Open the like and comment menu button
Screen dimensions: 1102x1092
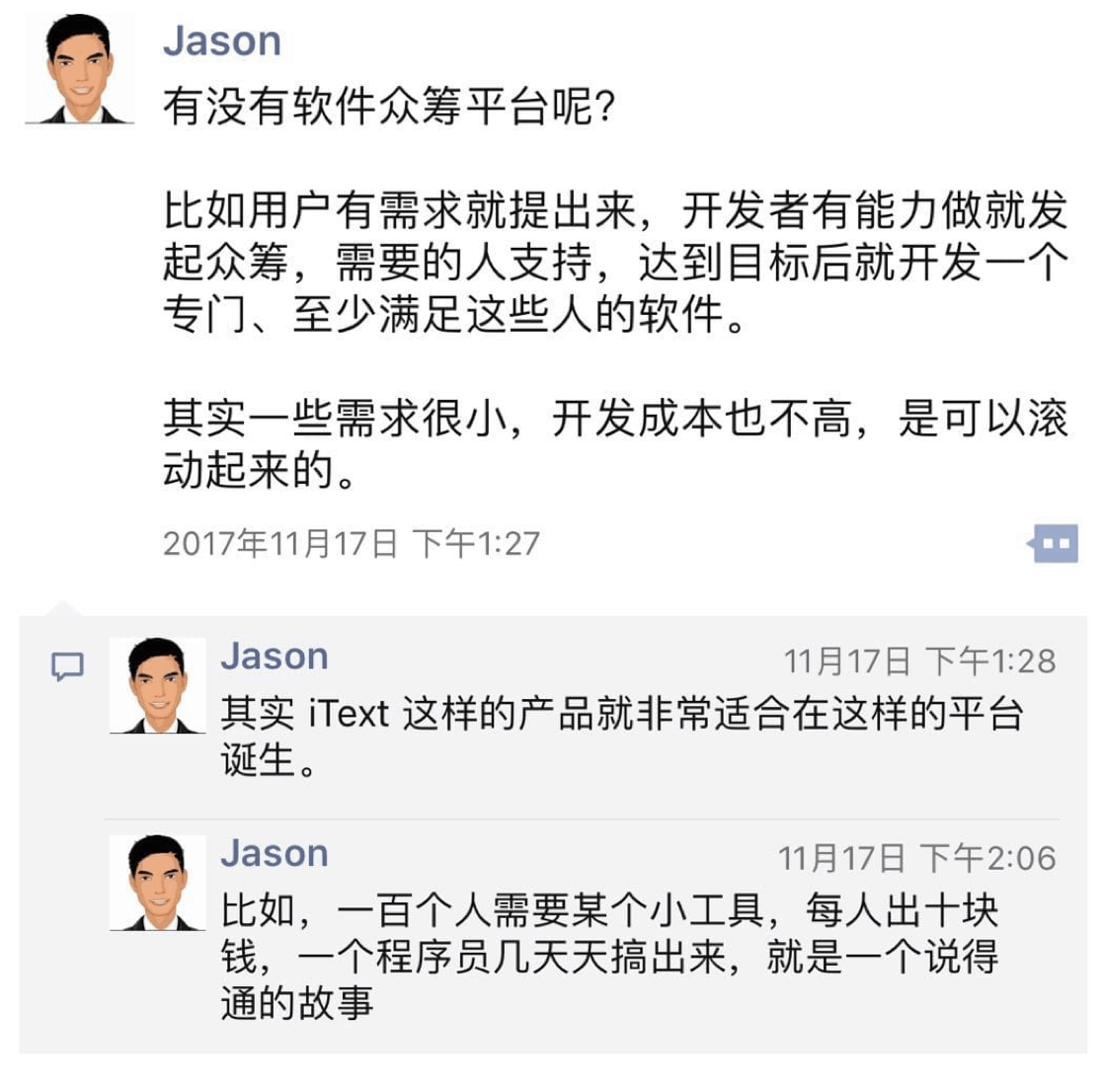pyautogui.click(x=1054, y=543)
